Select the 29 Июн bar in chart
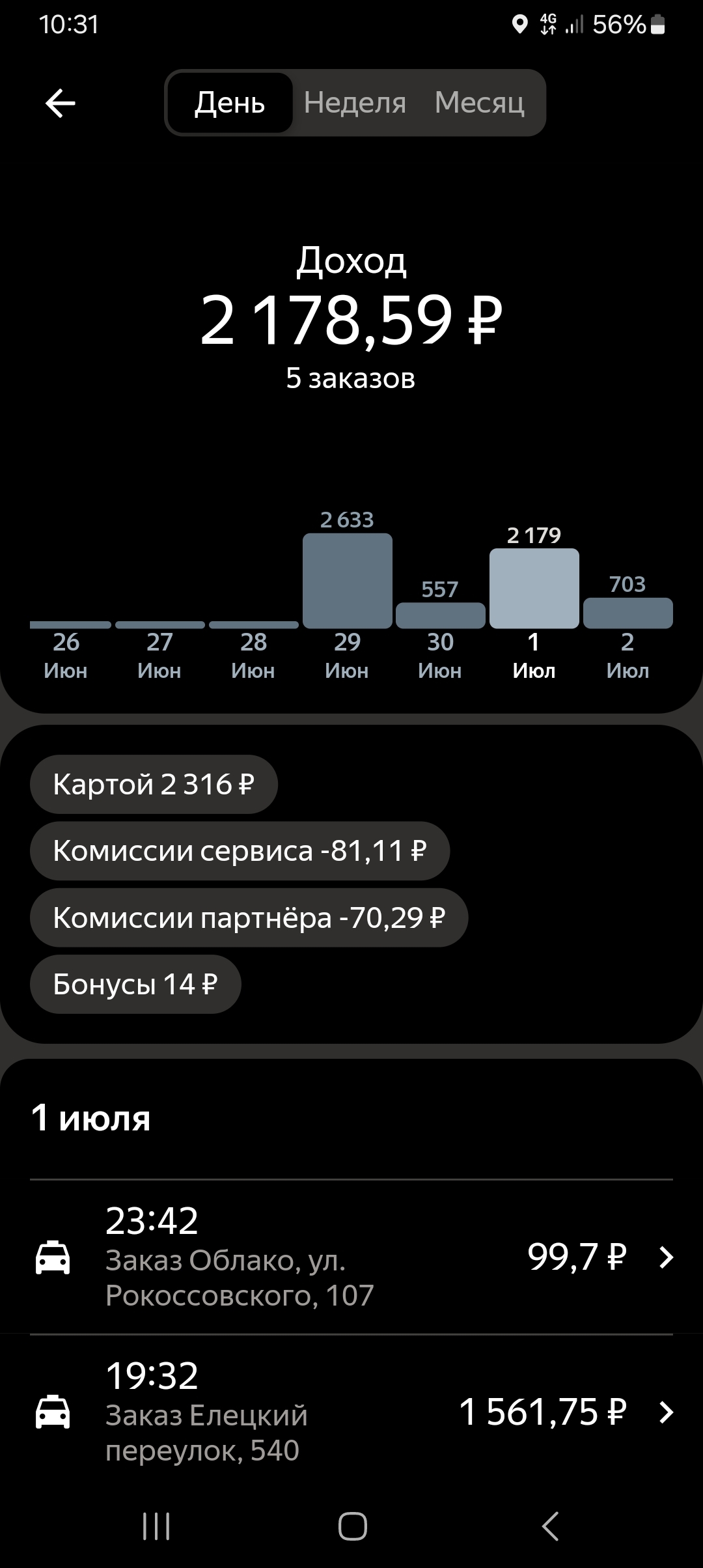Image resolution: width=703 pixels, height=1568 pixels. click(x=347, y=581)
